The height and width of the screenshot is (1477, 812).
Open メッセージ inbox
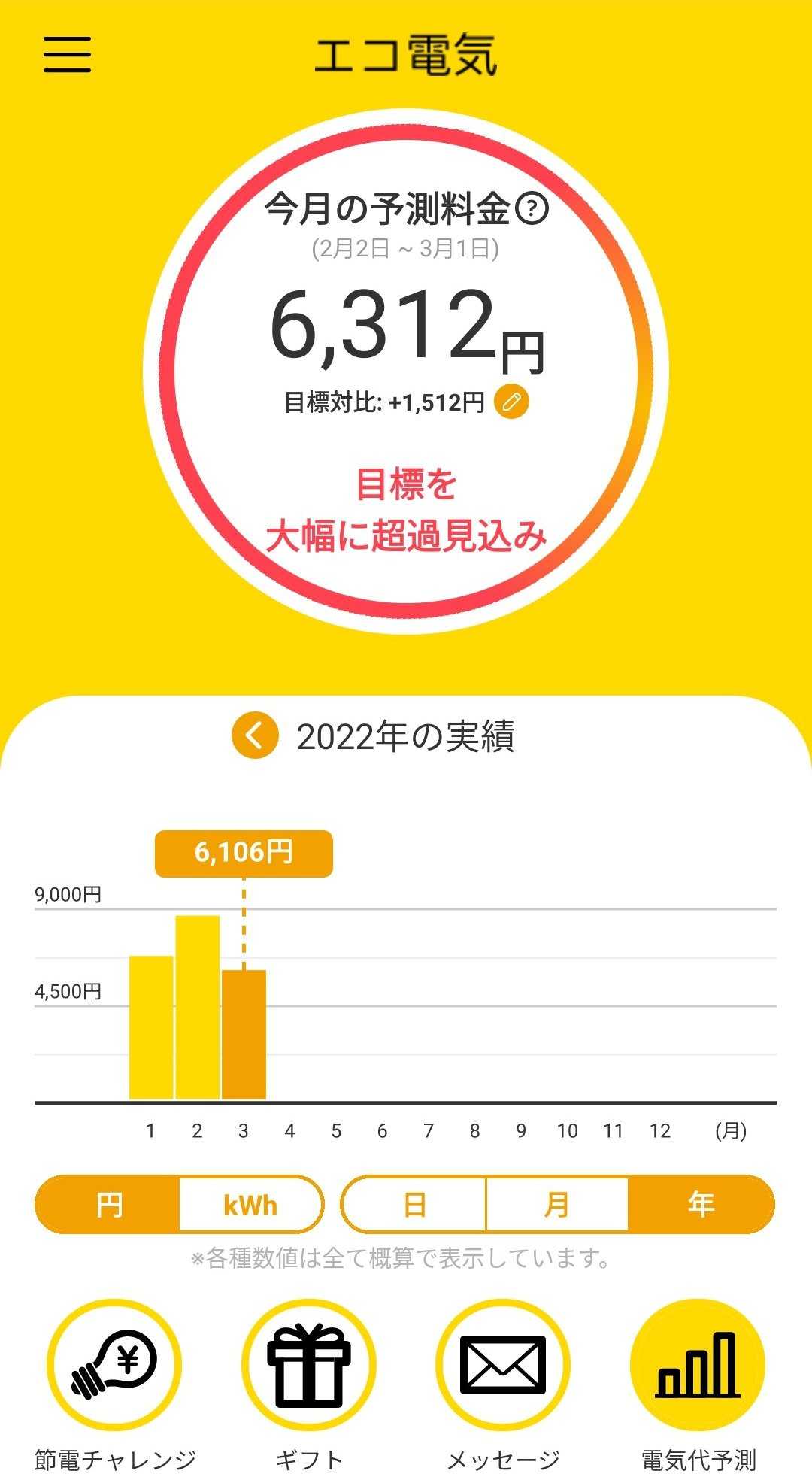click(x=503, y=1365)
